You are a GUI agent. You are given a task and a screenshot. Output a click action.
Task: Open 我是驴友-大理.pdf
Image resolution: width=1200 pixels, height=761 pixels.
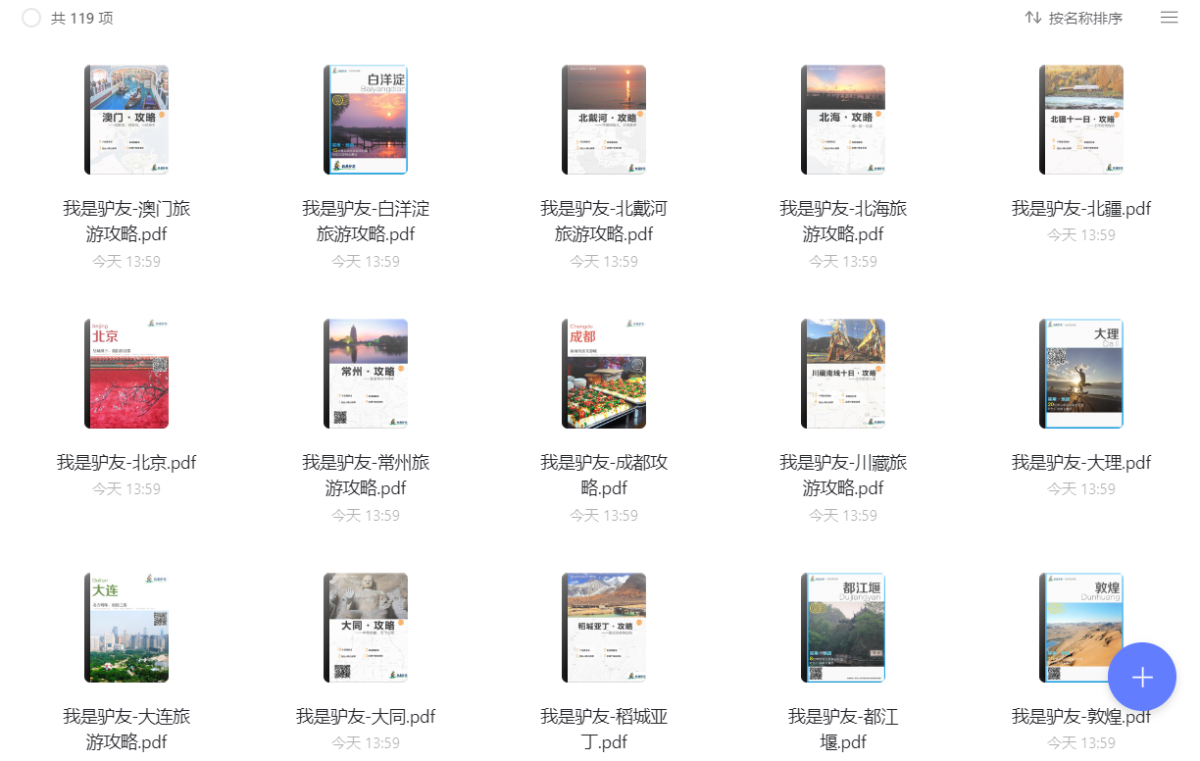click(x=1081, y=374)
